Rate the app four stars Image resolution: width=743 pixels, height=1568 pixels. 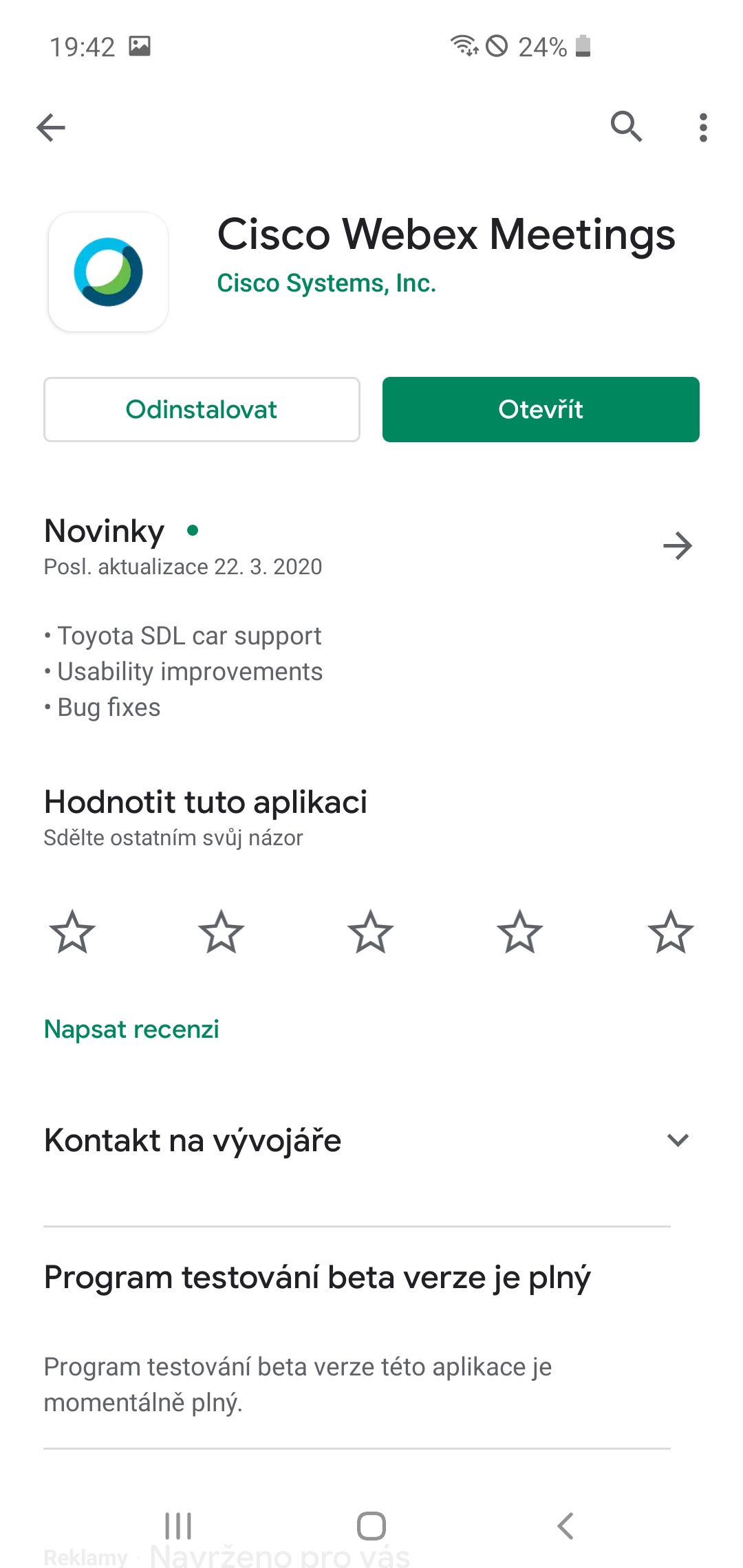(x=520, y=932)
